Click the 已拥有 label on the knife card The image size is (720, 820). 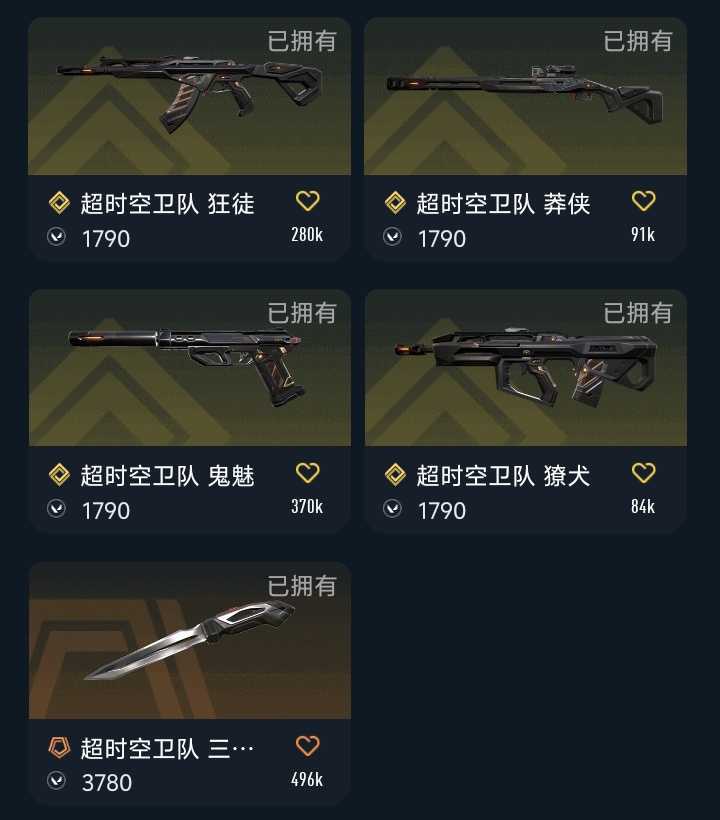[x=301, y=585]
